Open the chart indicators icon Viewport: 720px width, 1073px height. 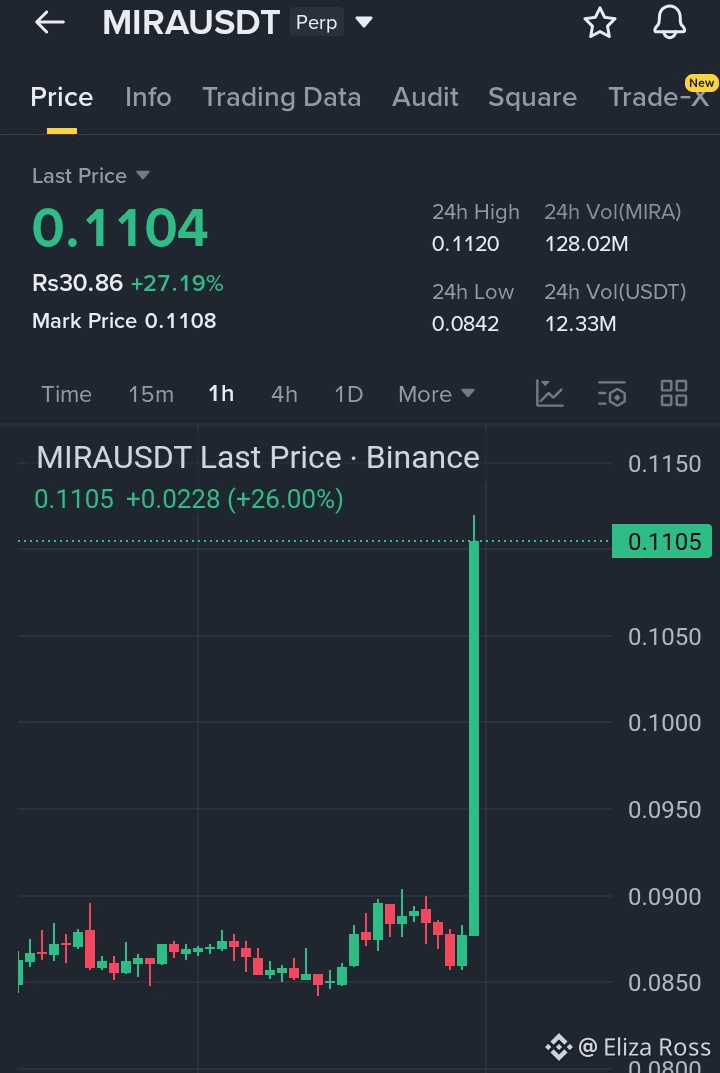pos(550,394)
